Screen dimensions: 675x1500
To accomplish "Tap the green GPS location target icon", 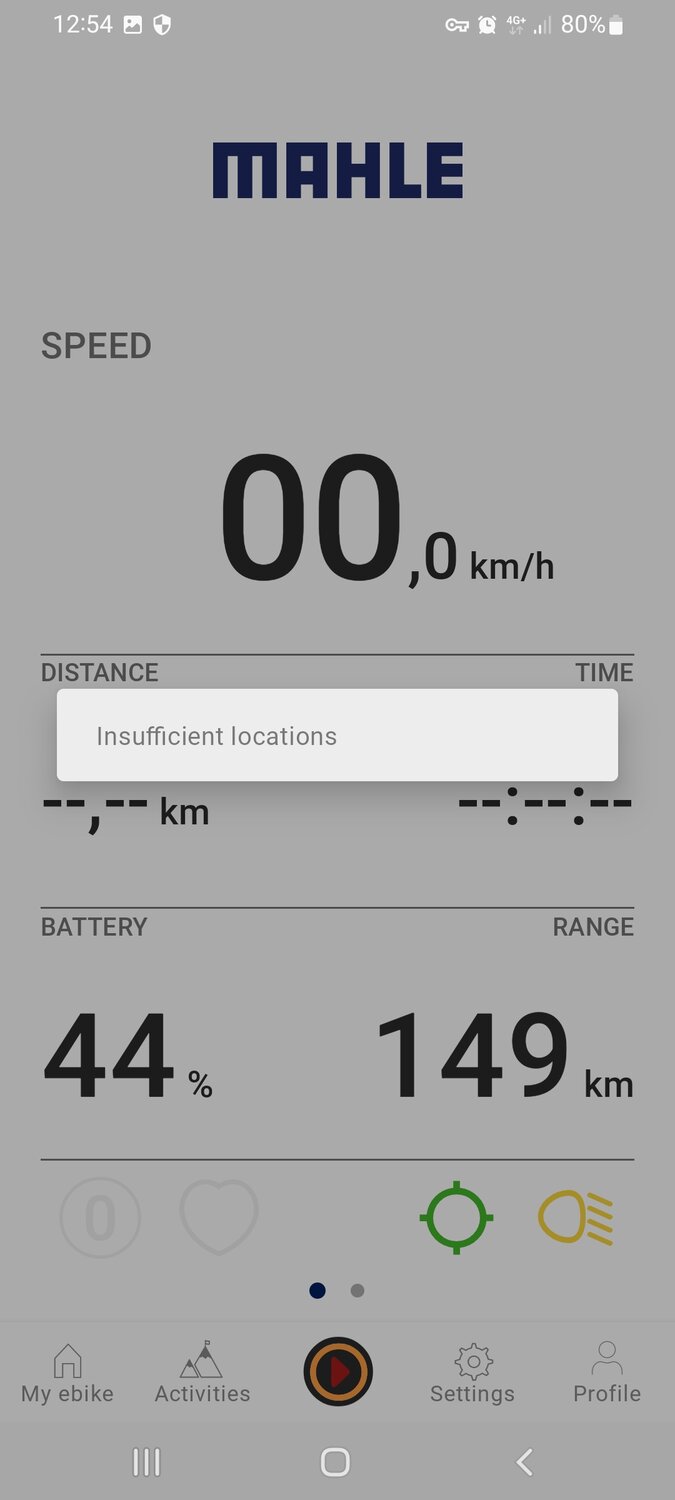I will (x=456, y=1217).
